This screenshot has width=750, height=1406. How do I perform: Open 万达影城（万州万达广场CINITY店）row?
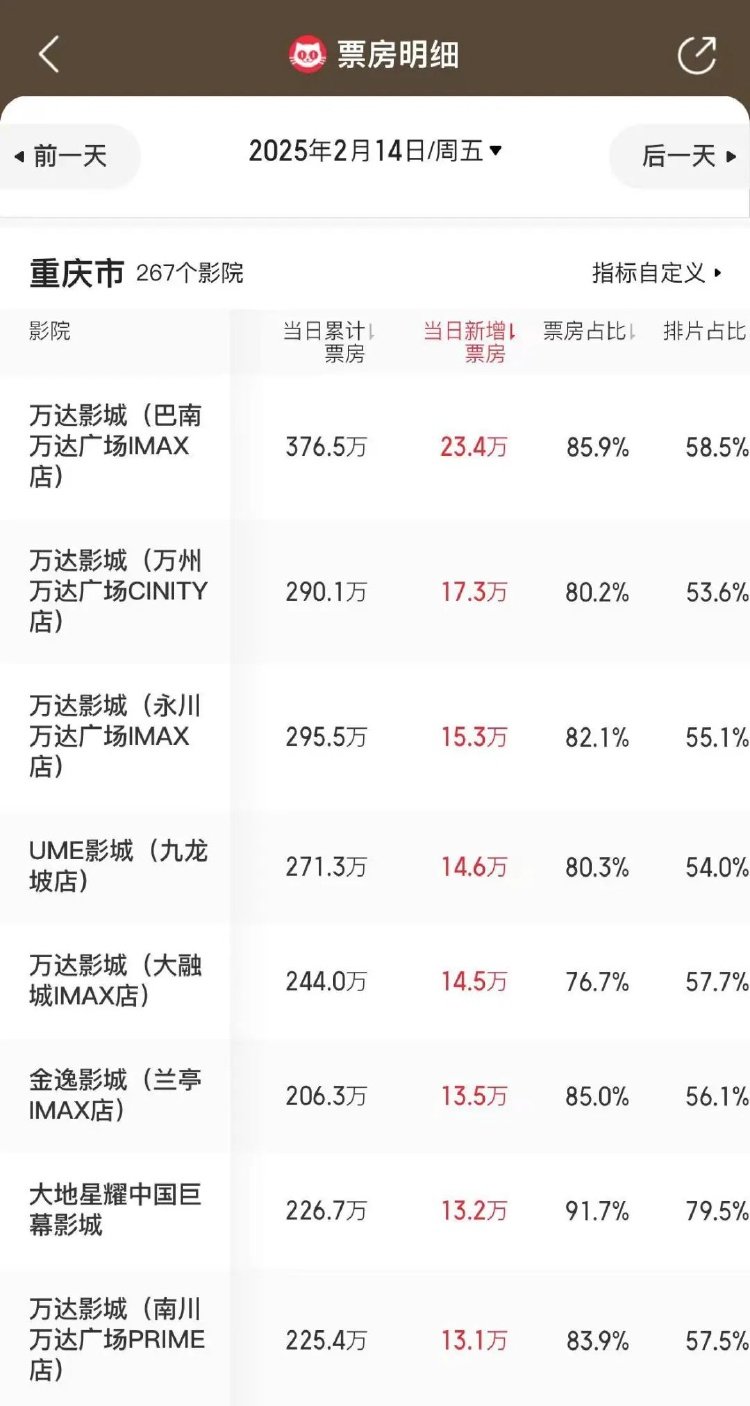[375, 592]
